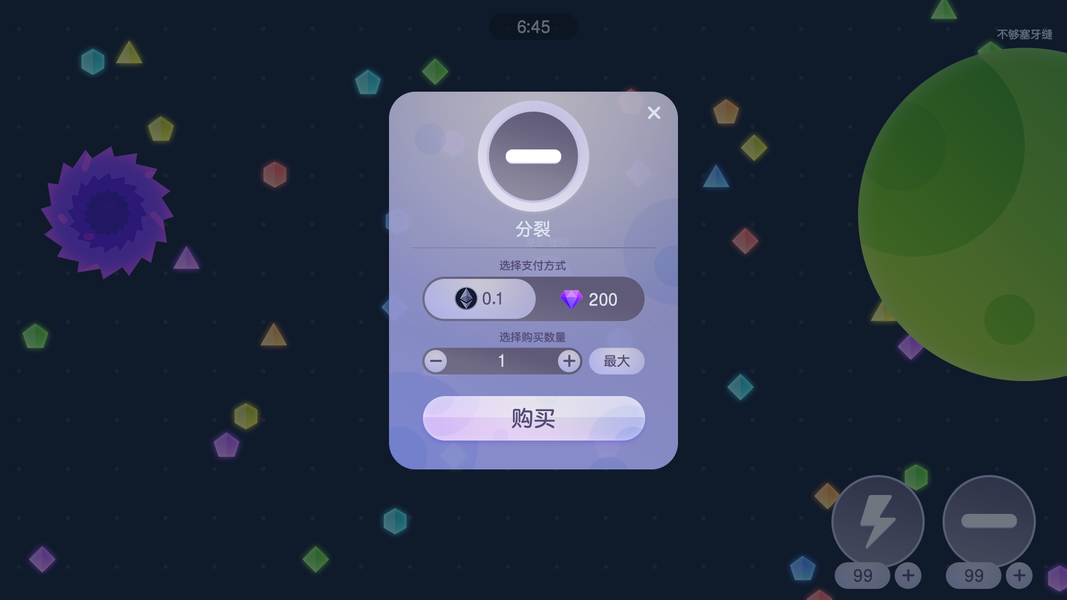The image size is (1067, 600).
Task: Add more lightning skill charges with its plus
Action: [x=908, y=576]
